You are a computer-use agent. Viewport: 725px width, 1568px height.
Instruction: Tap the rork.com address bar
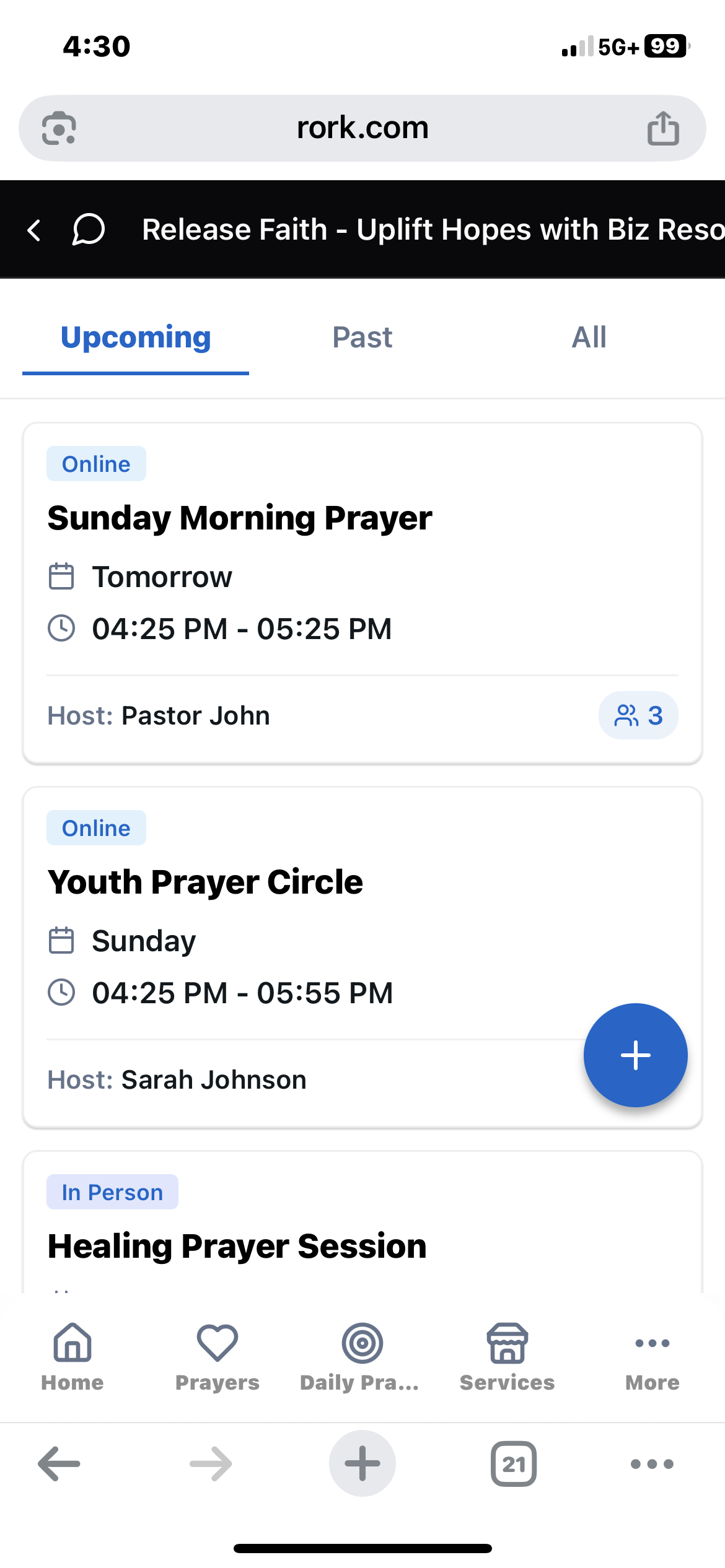pyautogui.click(x=362, y=128)
